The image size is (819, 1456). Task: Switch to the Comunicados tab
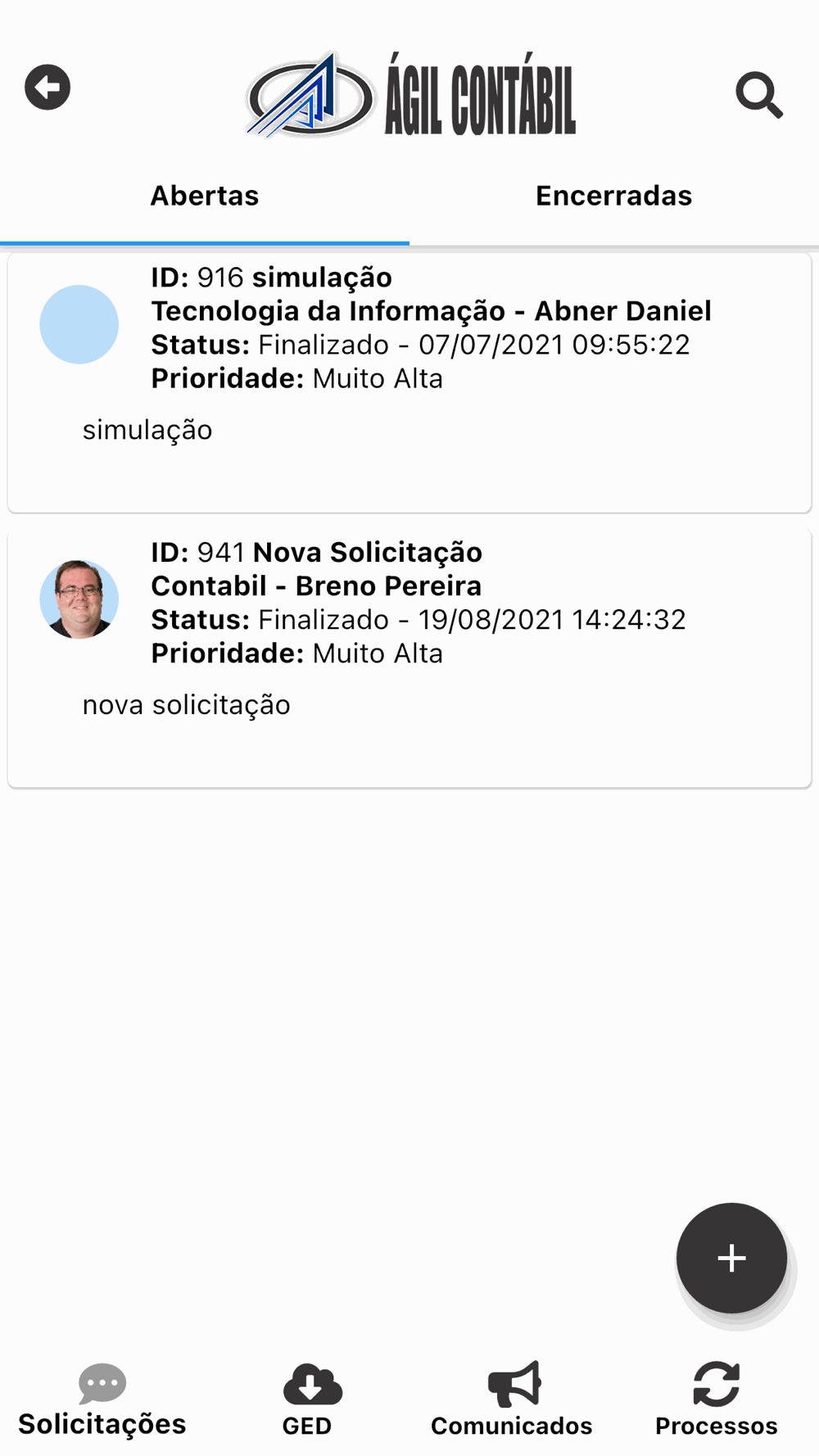pyautogui.click(x=512, y=1400)
